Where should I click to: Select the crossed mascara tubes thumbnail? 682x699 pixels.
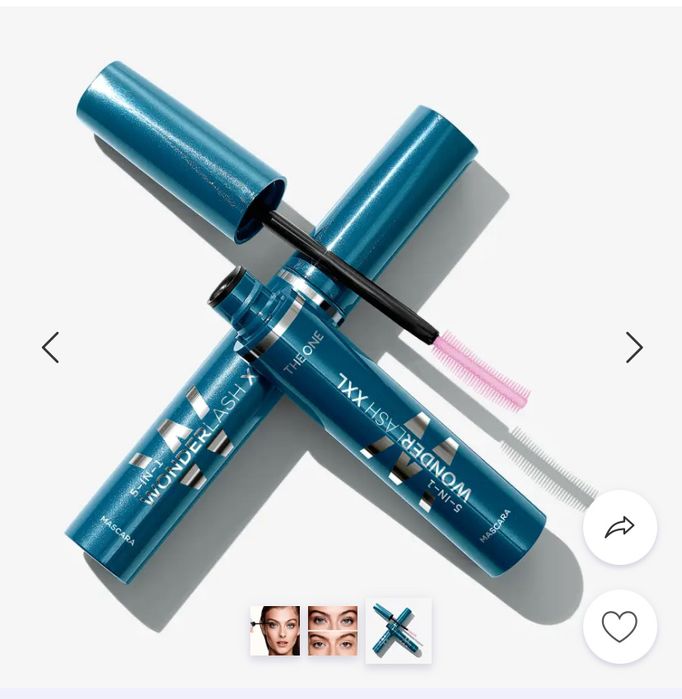[398, 630]
